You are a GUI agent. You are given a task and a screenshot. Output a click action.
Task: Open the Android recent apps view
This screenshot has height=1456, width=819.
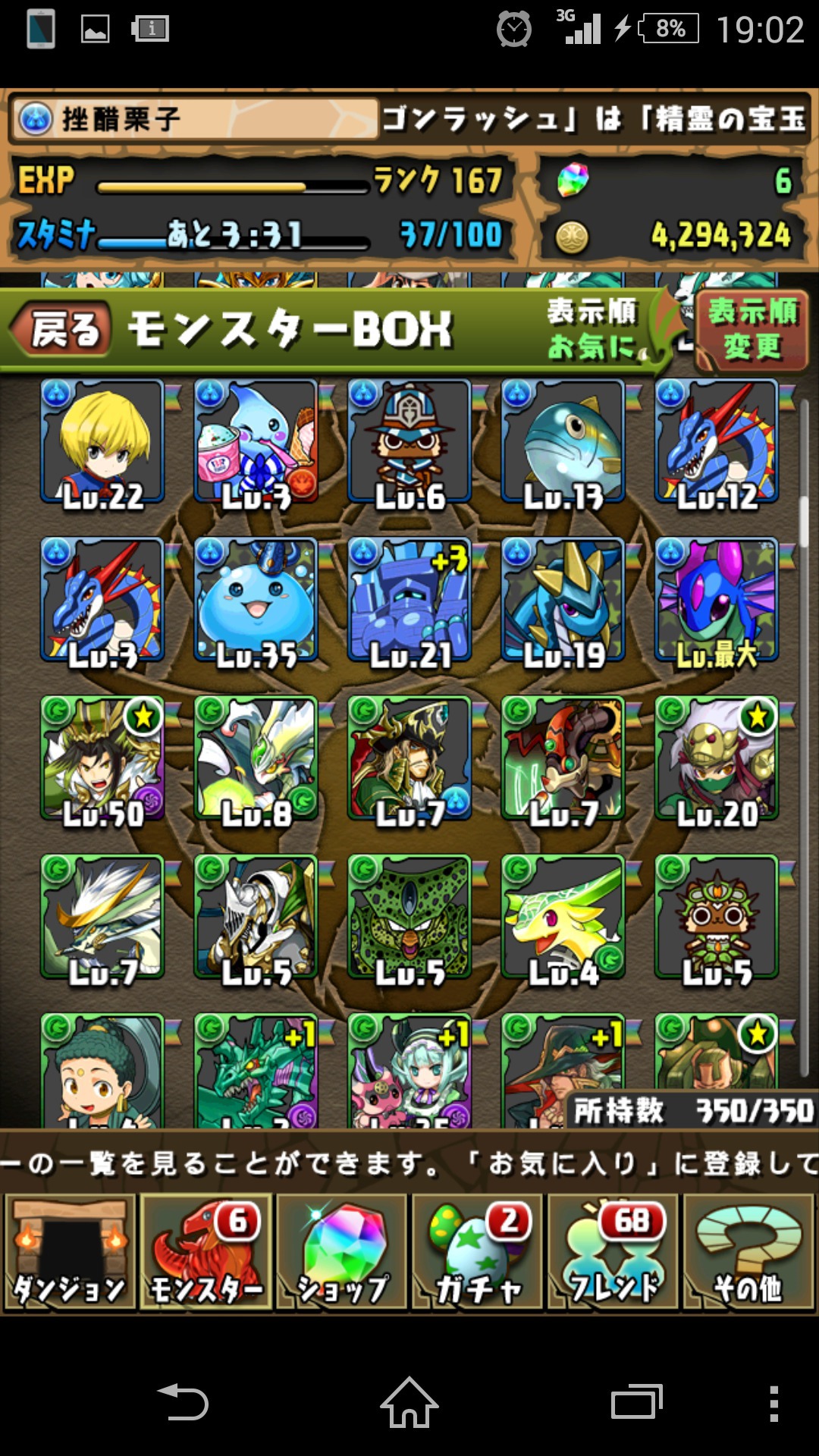coord(636,1401)
